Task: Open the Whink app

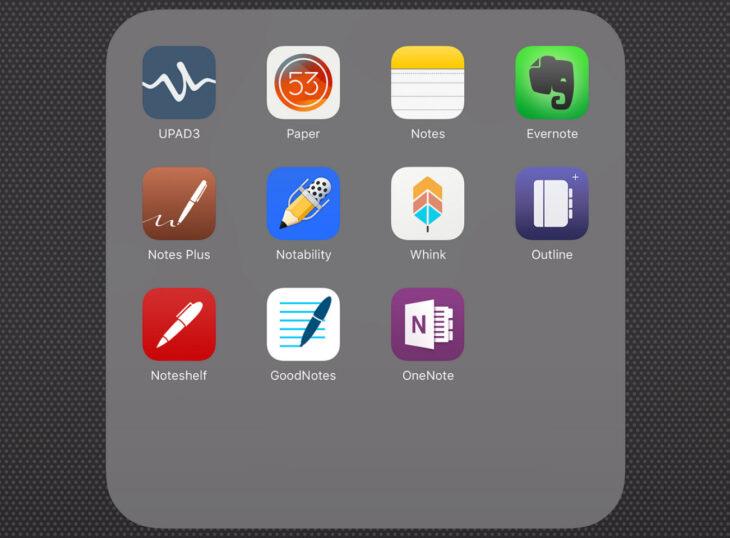Action: pos(427,204)
